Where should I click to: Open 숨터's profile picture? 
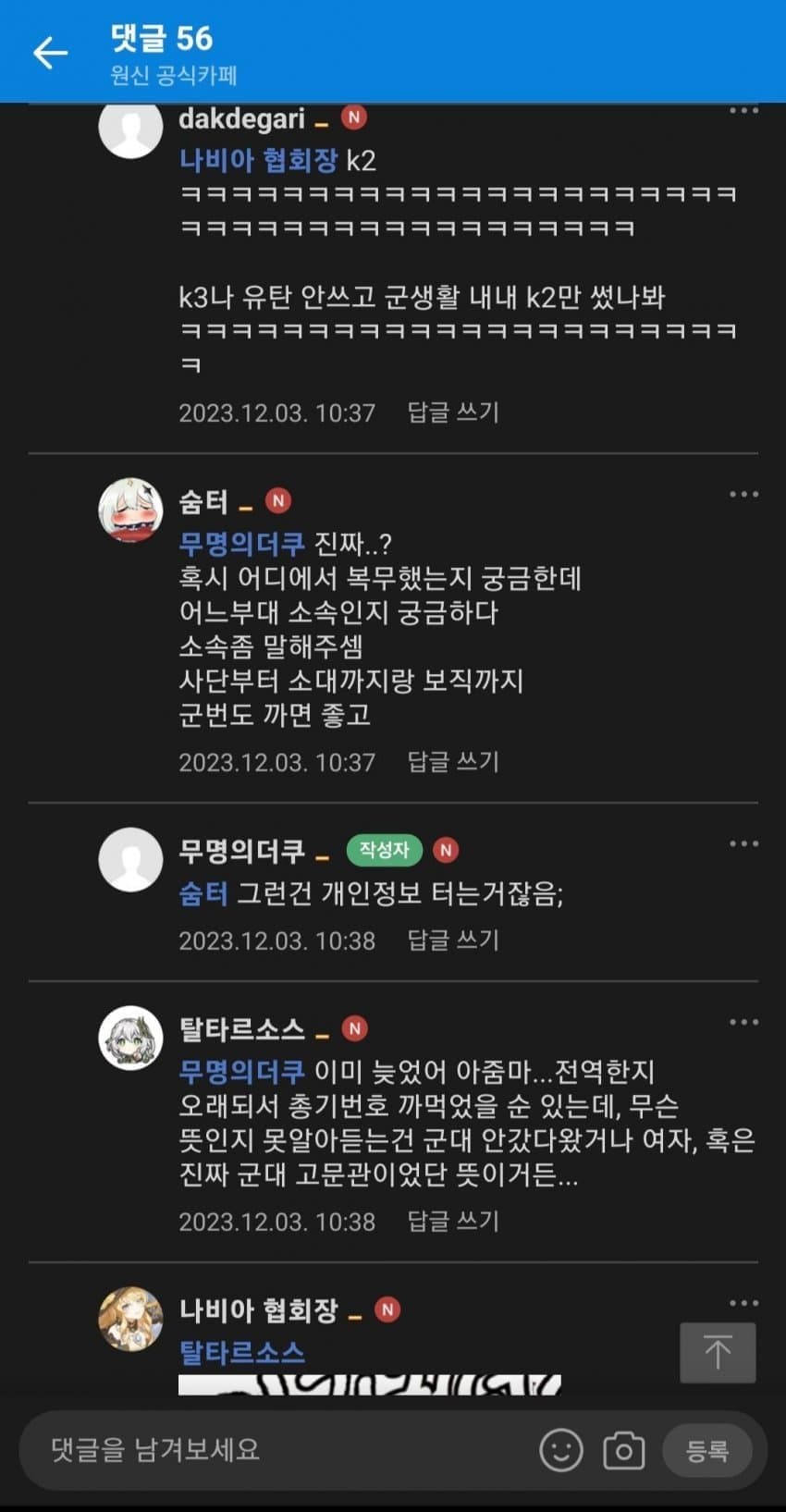coord(131,510)
